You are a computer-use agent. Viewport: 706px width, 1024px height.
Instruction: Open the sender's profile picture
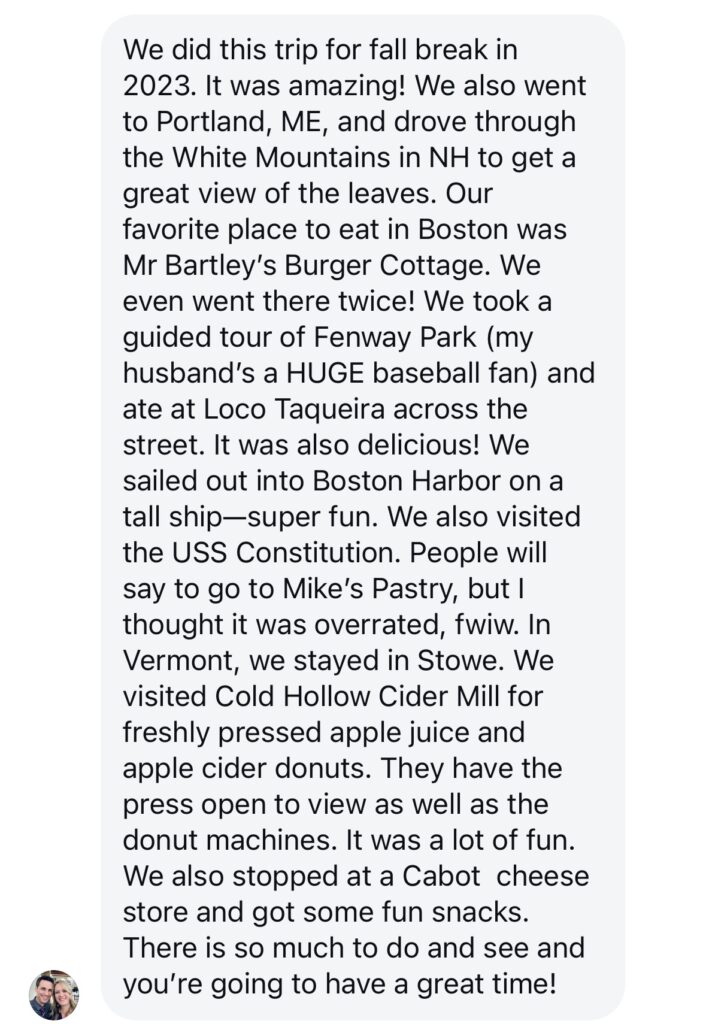[54, 993]
